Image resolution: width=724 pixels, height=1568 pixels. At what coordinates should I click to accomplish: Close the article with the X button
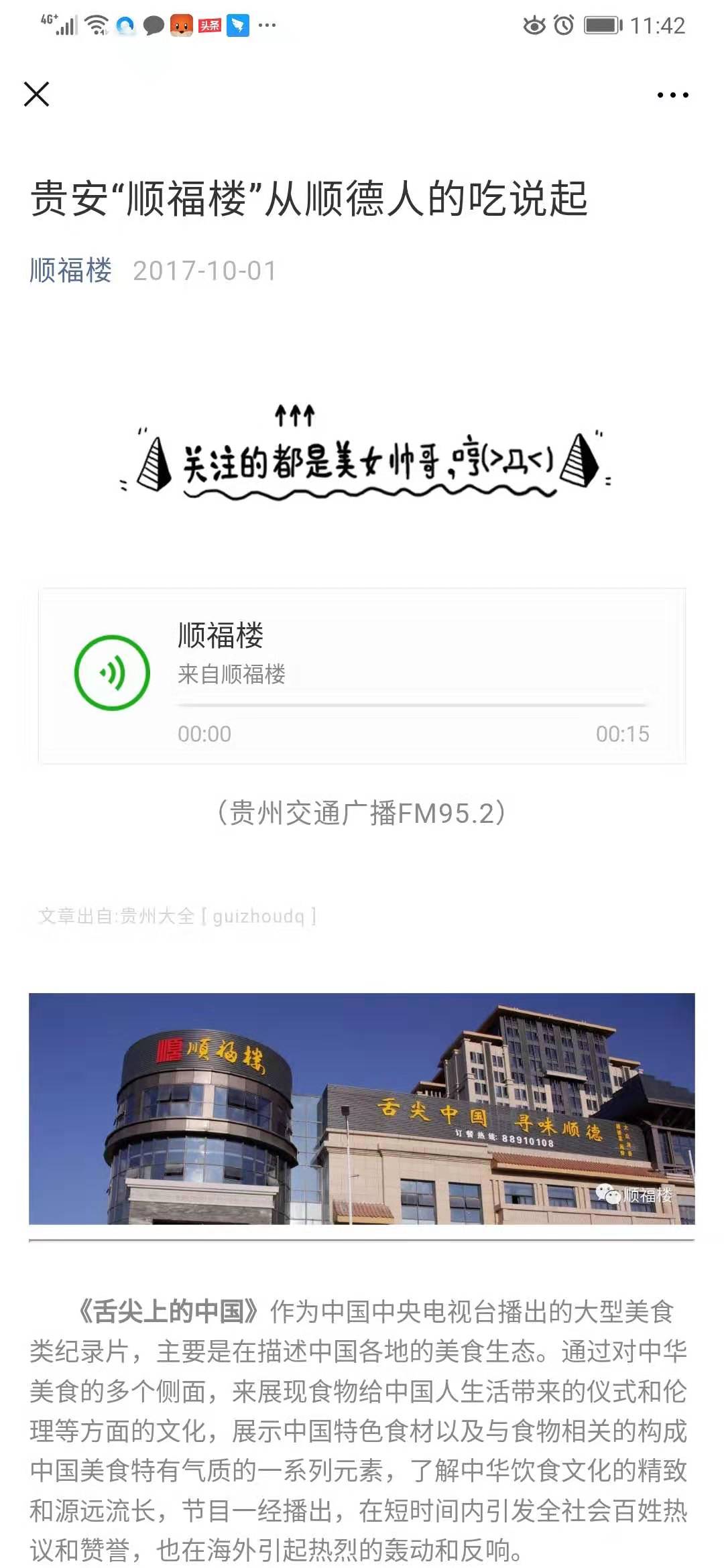pyautogui.click(x=37, y=94)
